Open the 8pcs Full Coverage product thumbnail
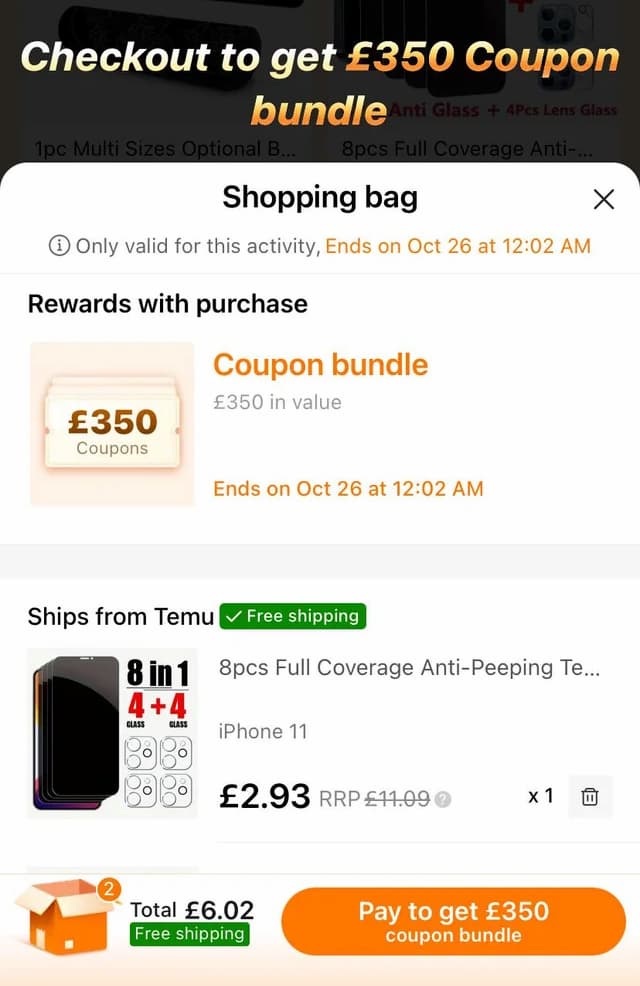 point(112,732)
